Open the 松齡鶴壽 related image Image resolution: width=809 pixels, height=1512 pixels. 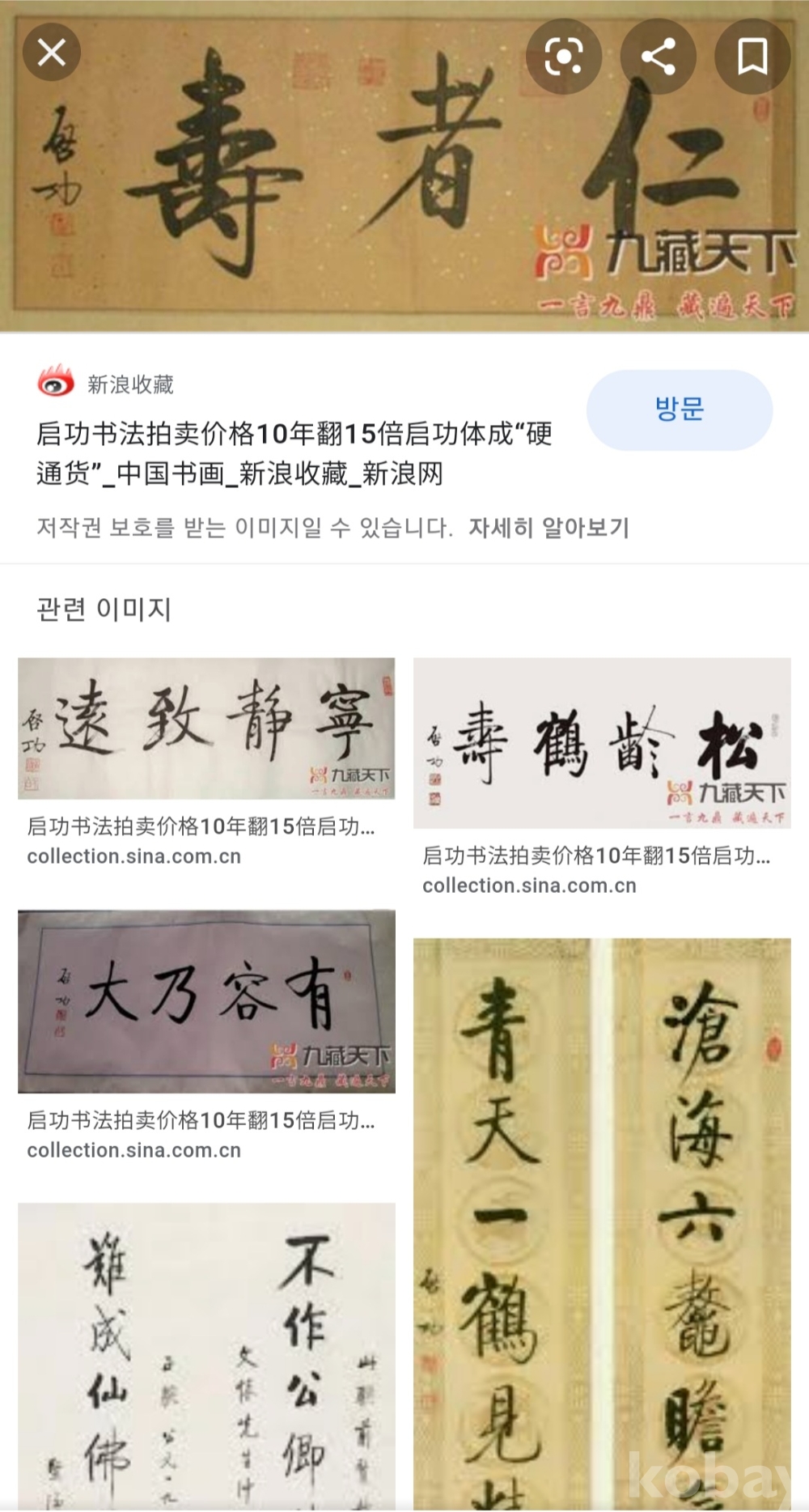pyautogui.click(x=602, y=742)
